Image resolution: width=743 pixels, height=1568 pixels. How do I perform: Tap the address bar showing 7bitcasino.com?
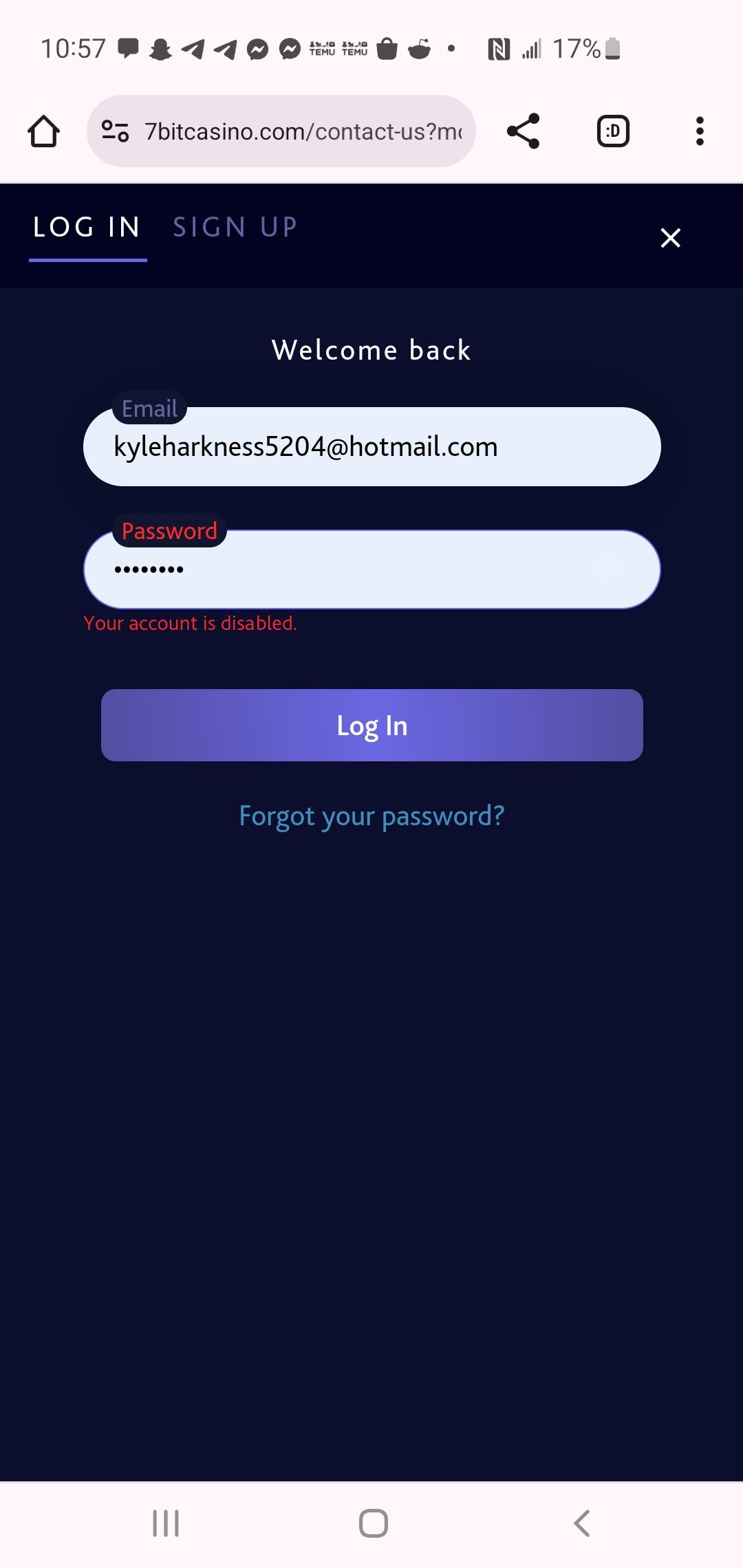coord(303,131)
